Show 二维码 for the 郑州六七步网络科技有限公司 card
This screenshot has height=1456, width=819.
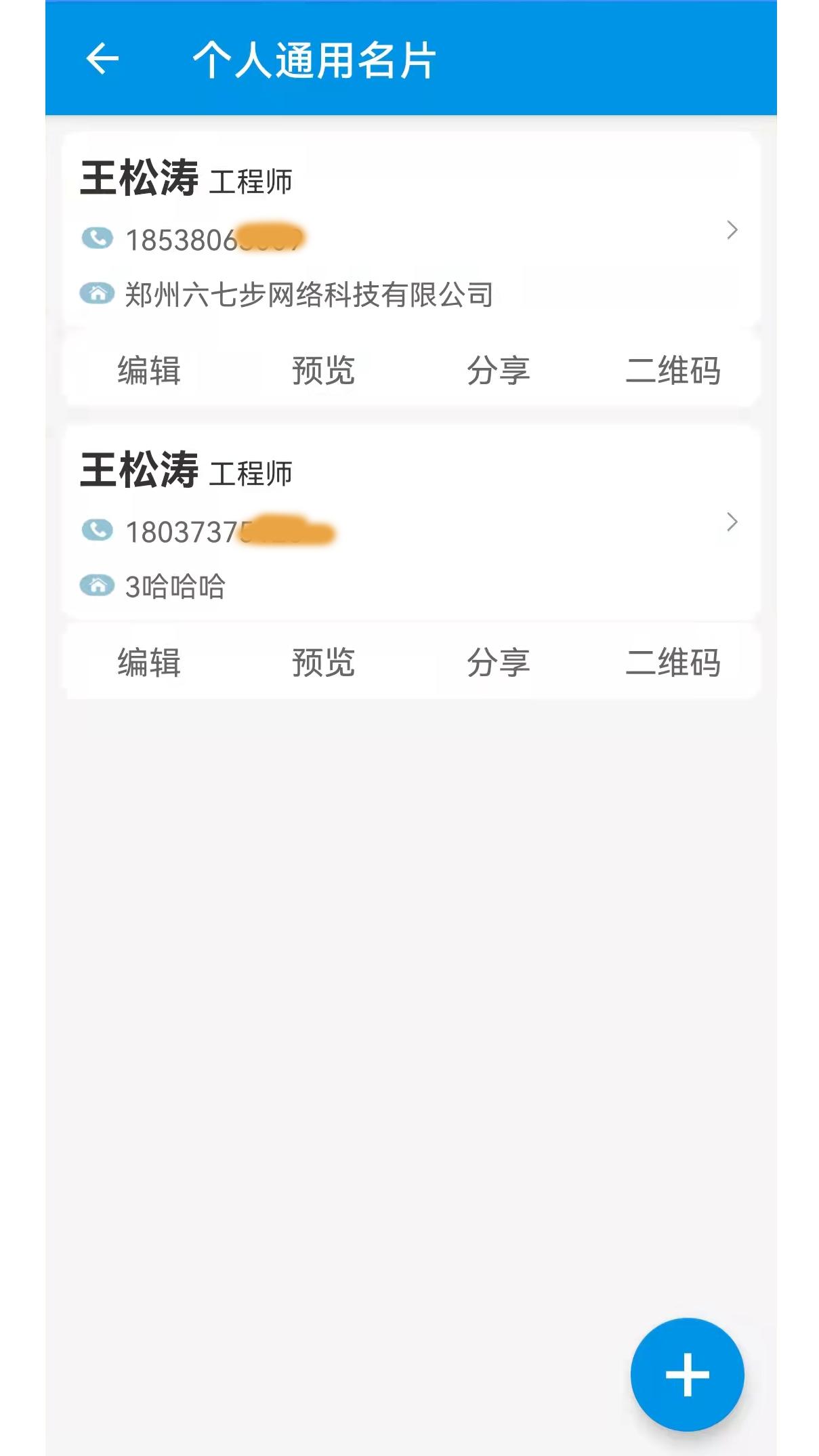click(x=673, y=370)
